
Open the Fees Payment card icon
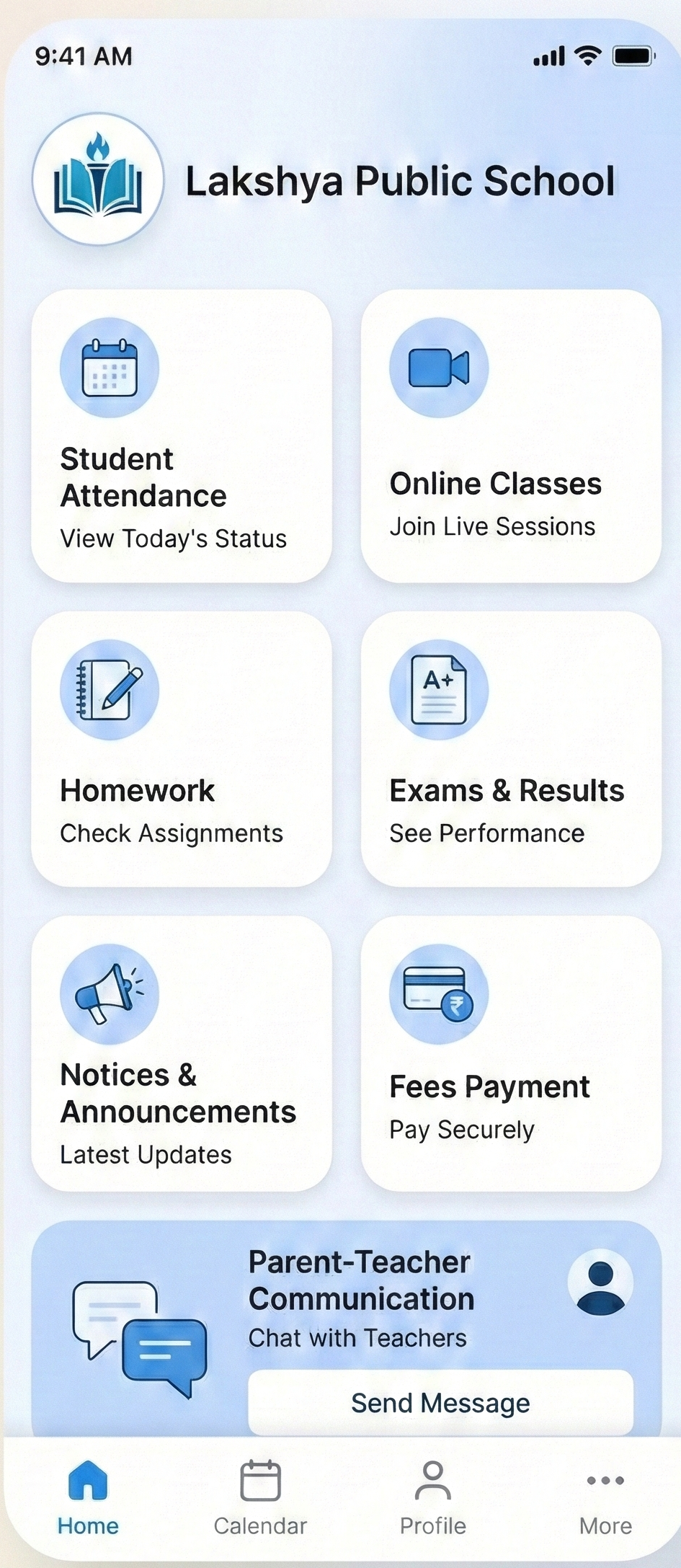[x=437, y=993]
